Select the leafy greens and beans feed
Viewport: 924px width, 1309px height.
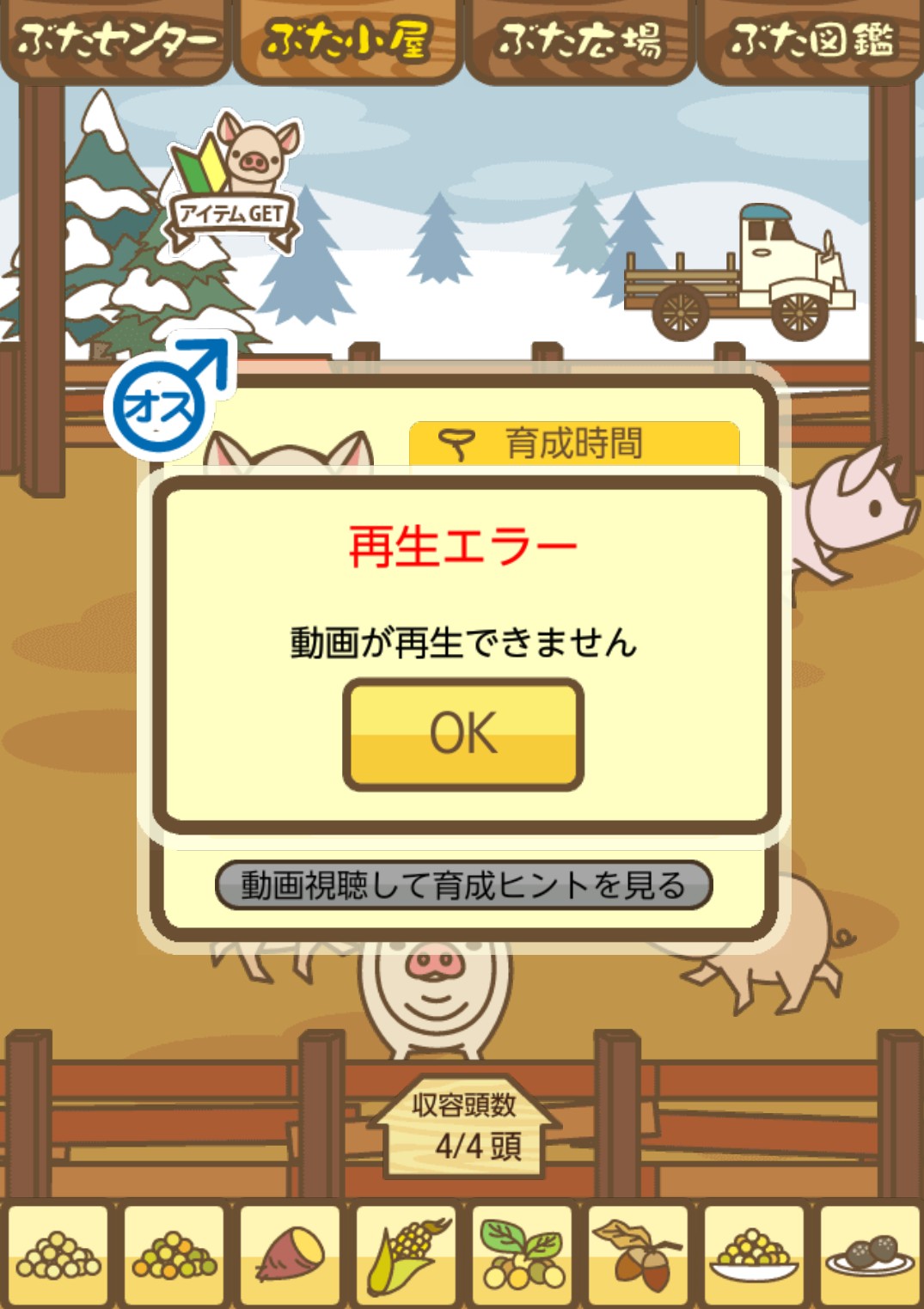click(522, 1256)
